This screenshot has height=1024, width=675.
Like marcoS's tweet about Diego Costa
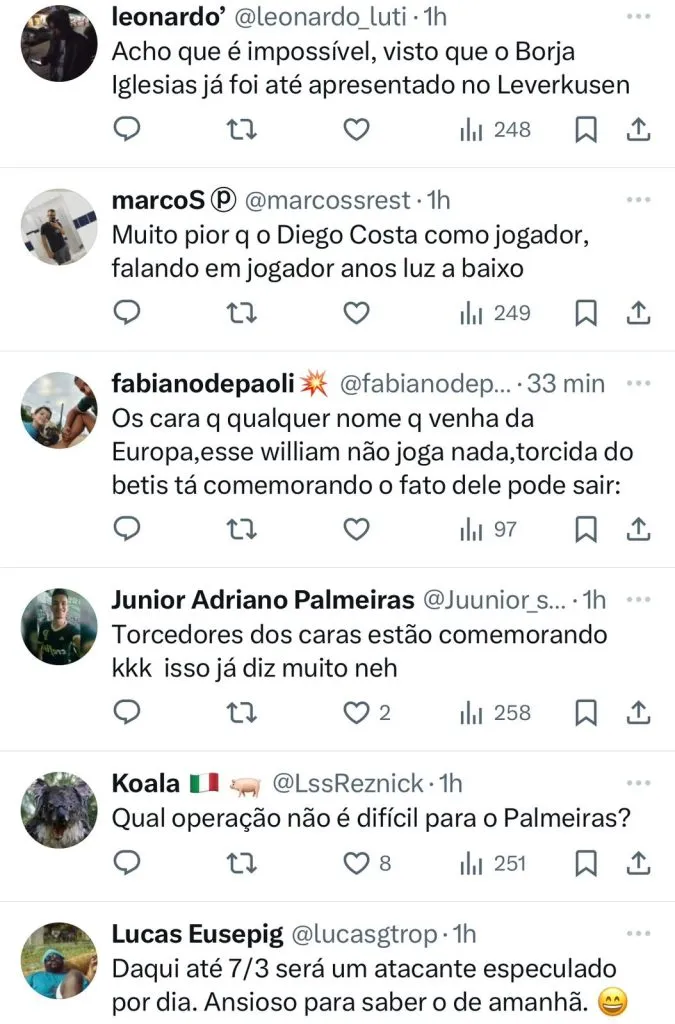click(356, 314)
